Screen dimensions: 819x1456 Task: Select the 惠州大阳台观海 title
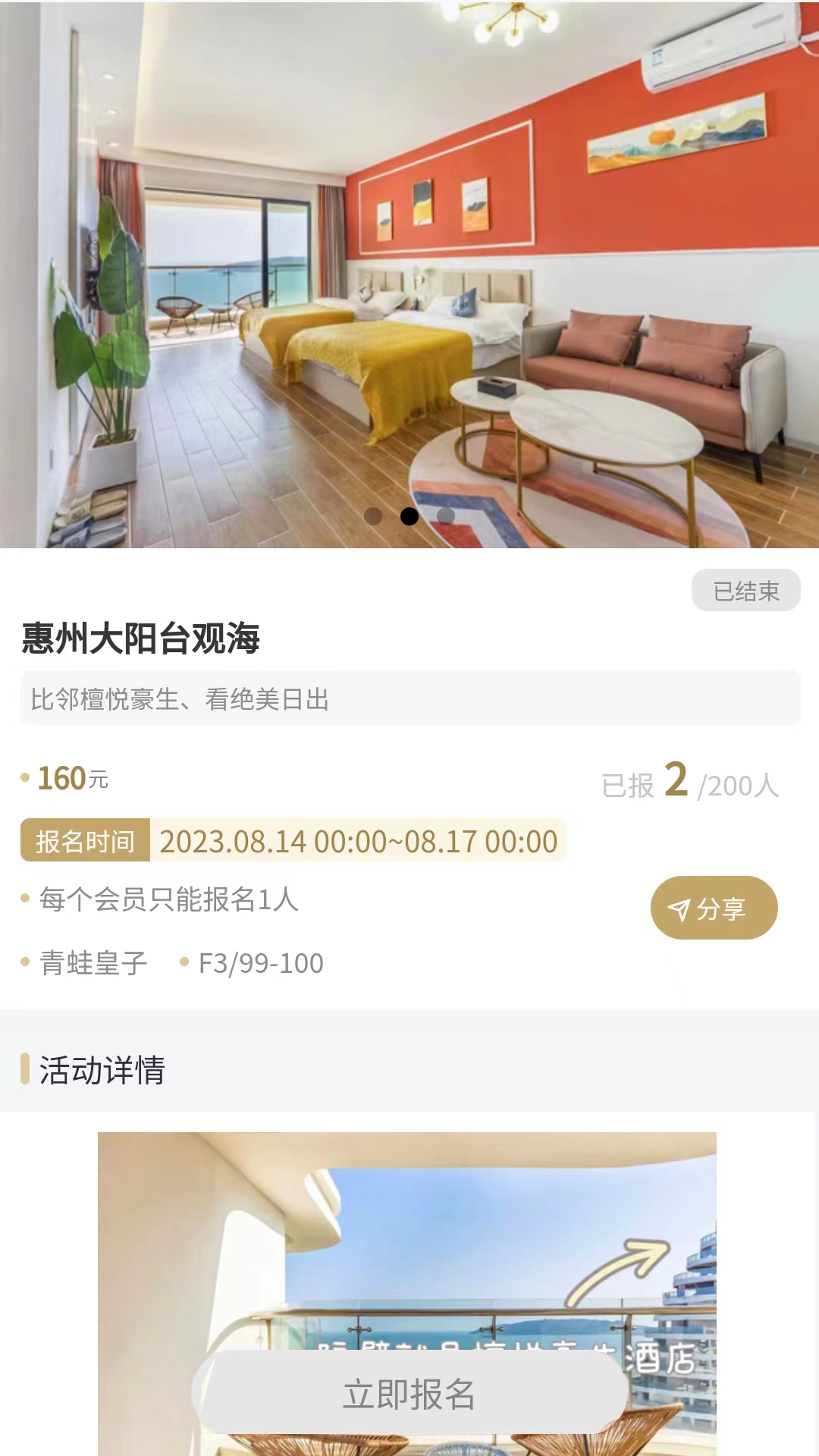pos(139,639)
